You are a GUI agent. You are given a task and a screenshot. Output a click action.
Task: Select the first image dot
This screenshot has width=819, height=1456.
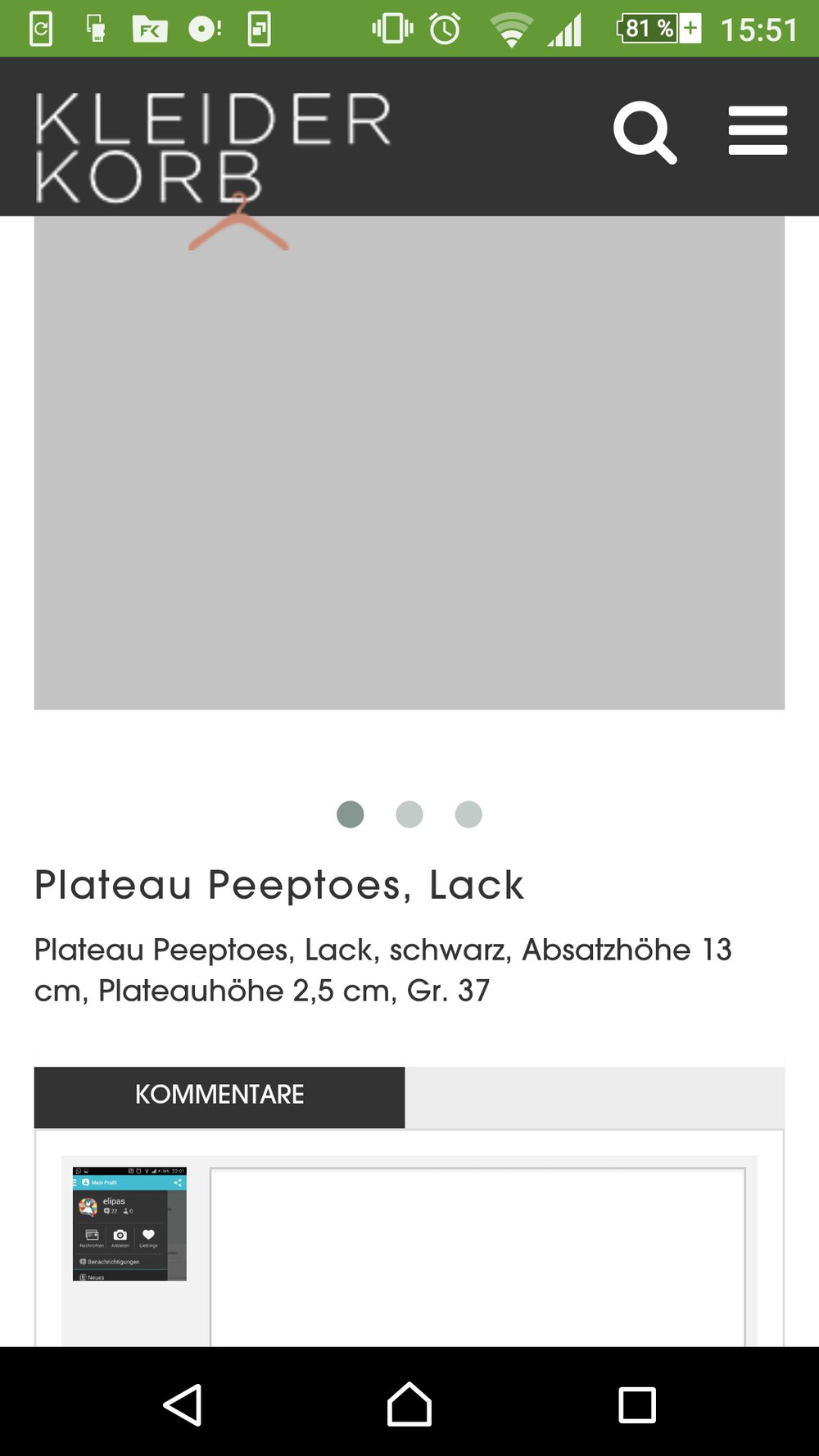(351, 814)
